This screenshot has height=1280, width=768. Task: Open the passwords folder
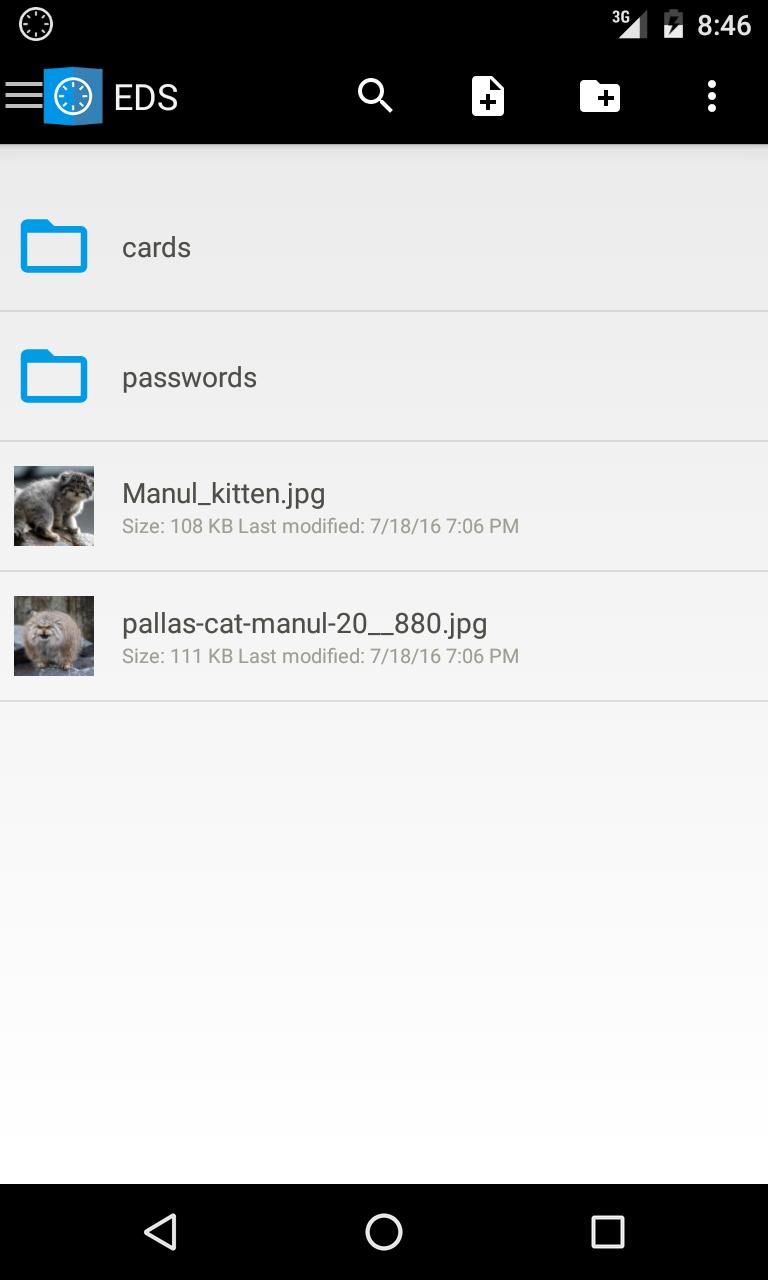(384, 377)
